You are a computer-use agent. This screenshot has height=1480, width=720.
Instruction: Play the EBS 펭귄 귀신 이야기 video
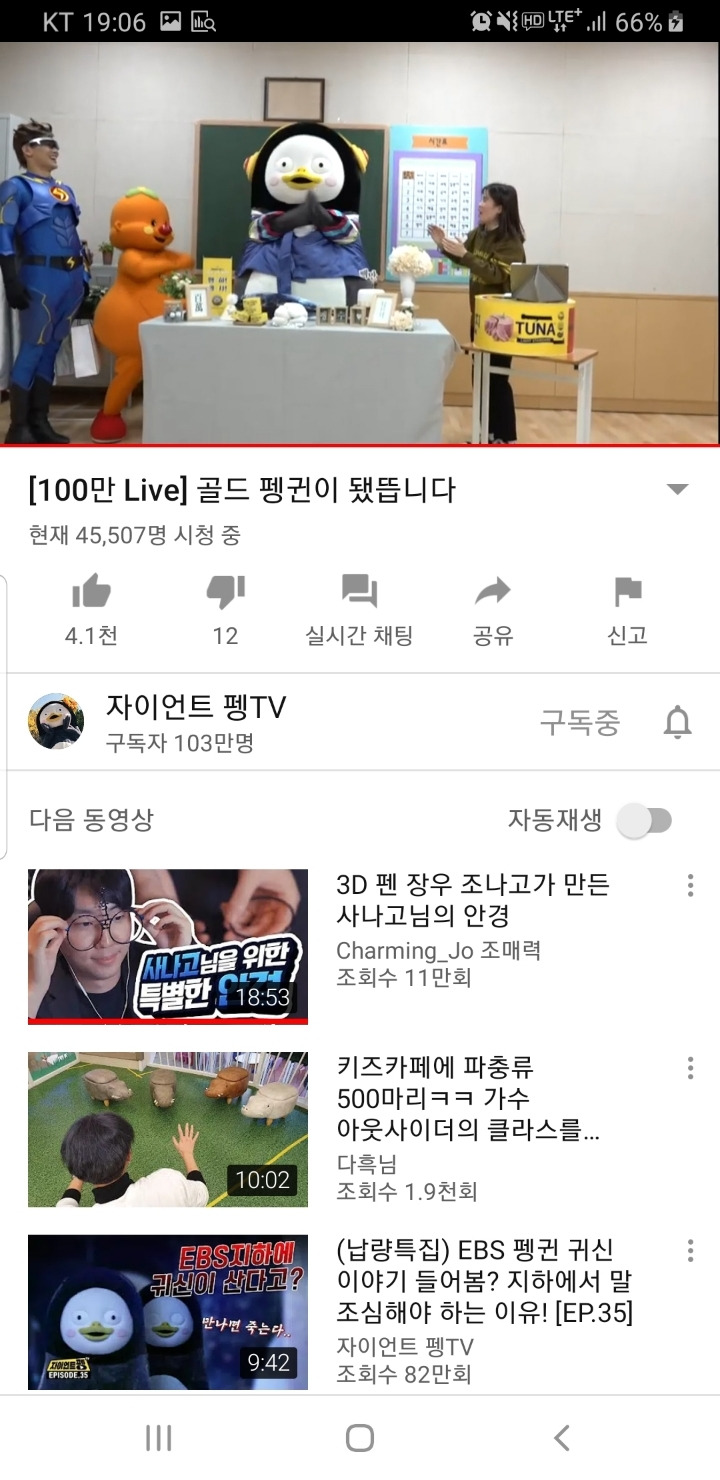point(167,1312)
